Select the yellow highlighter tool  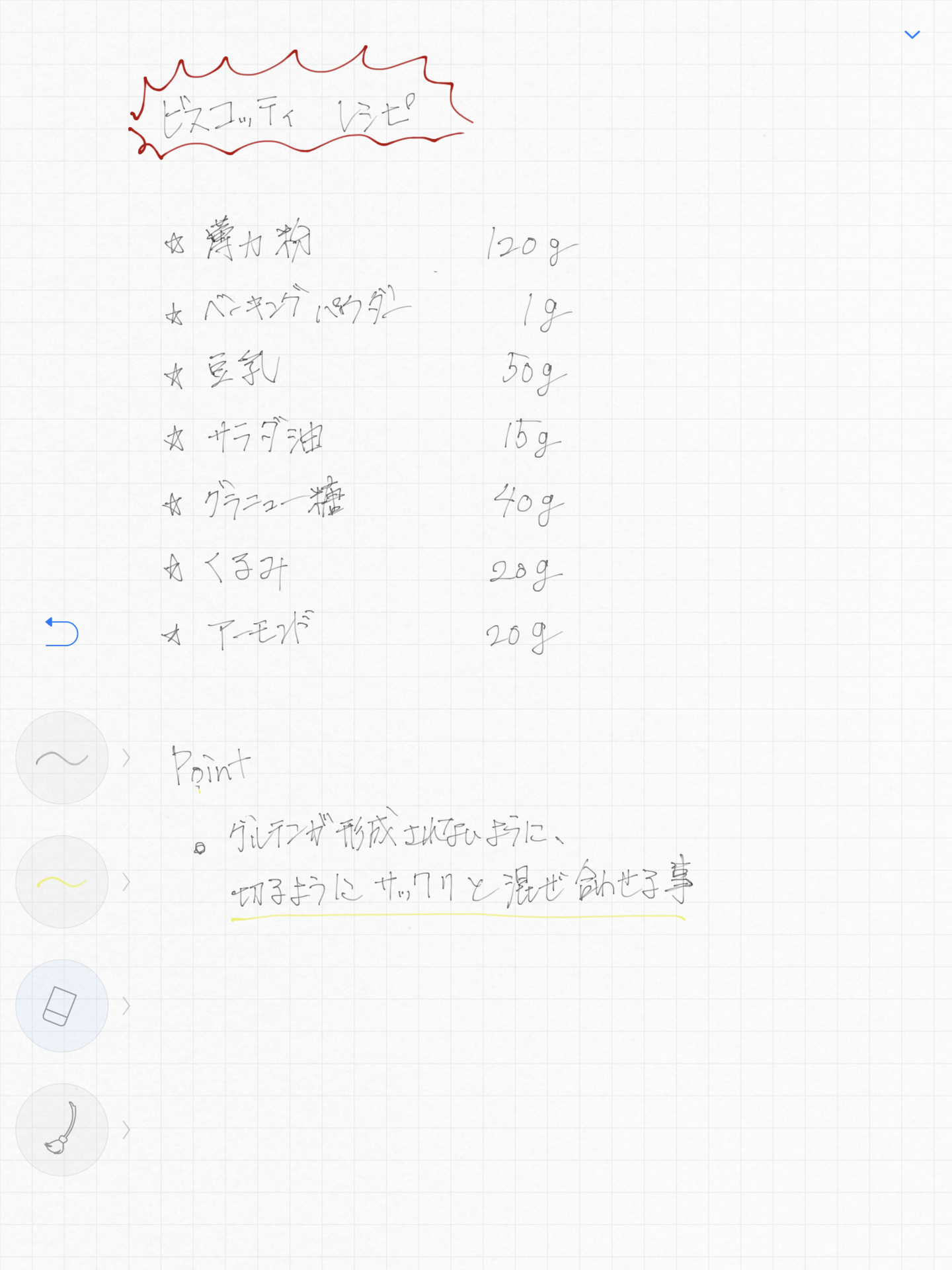pyautogui.click(x=61, y=881)
